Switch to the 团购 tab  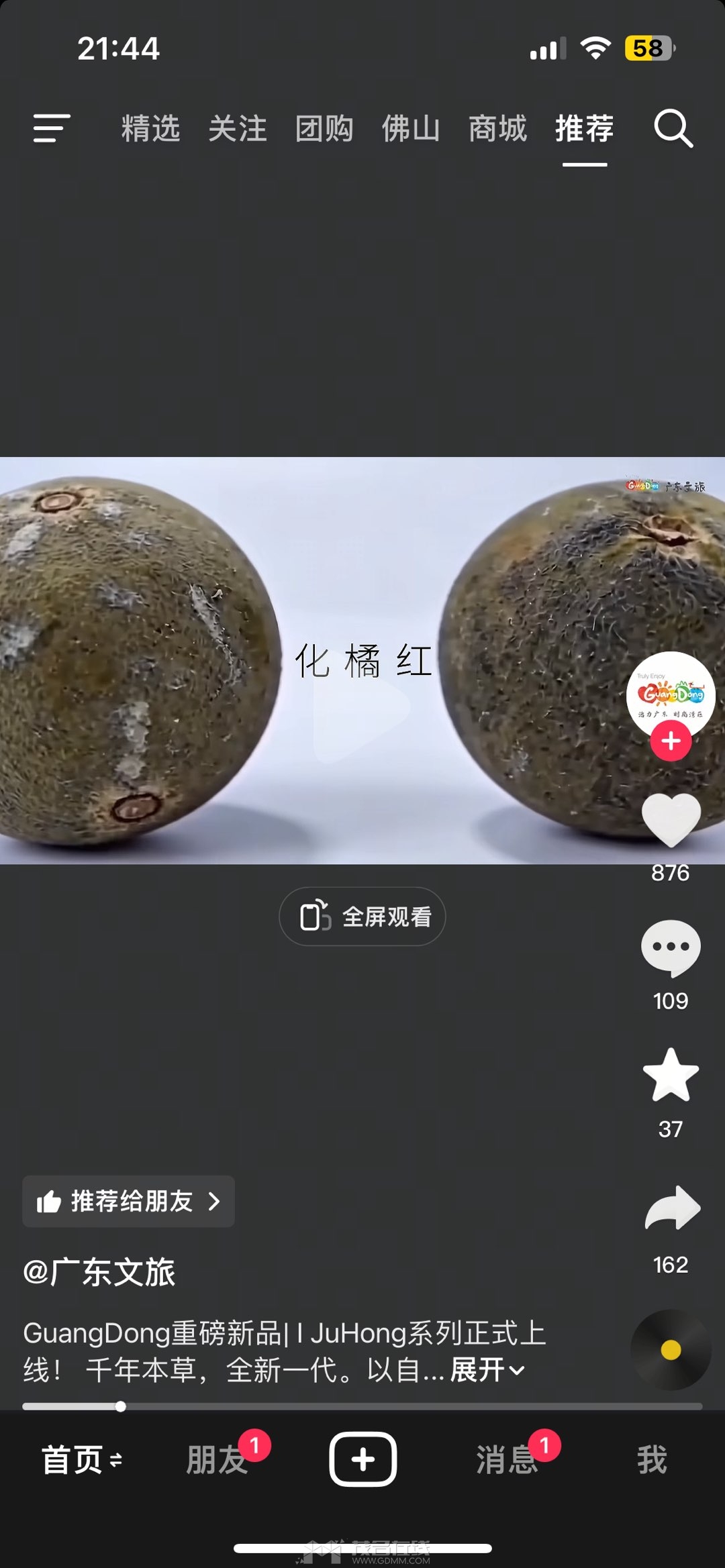click(x=324, y=128)
